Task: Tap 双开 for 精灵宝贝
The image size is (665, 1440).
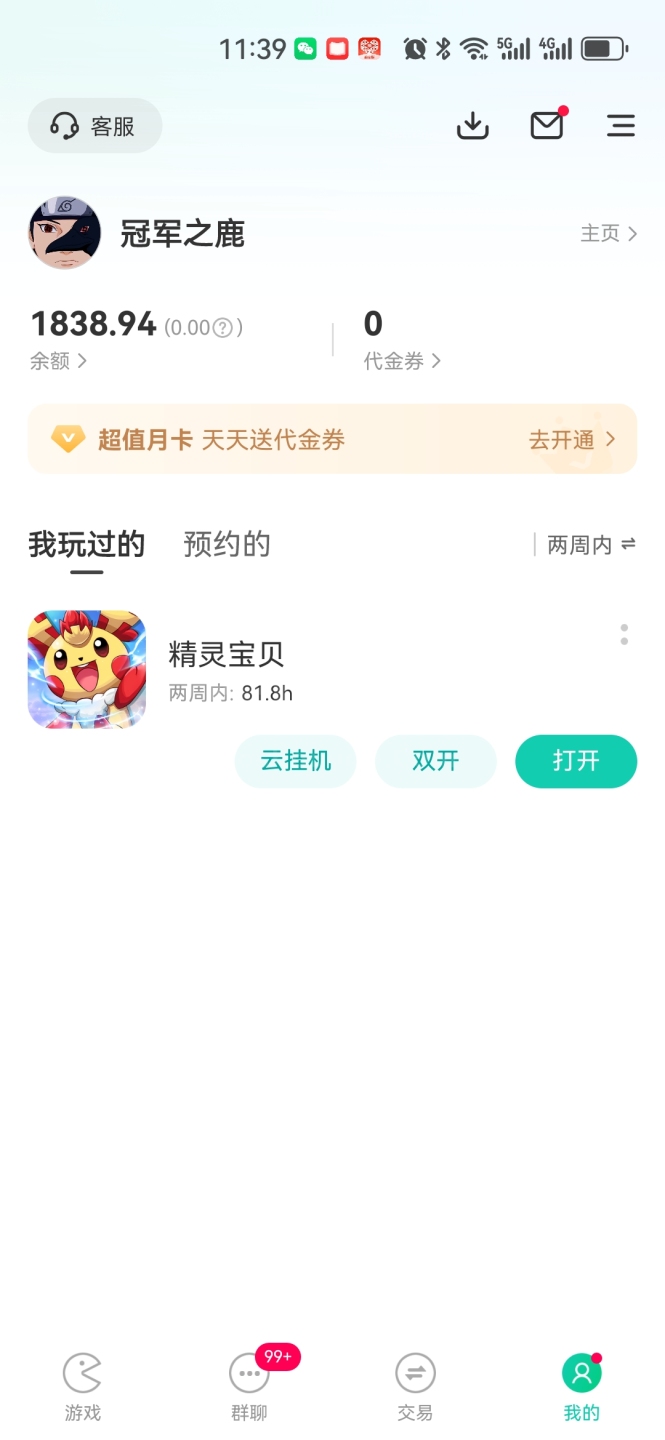Action: (x=435, y=761)
